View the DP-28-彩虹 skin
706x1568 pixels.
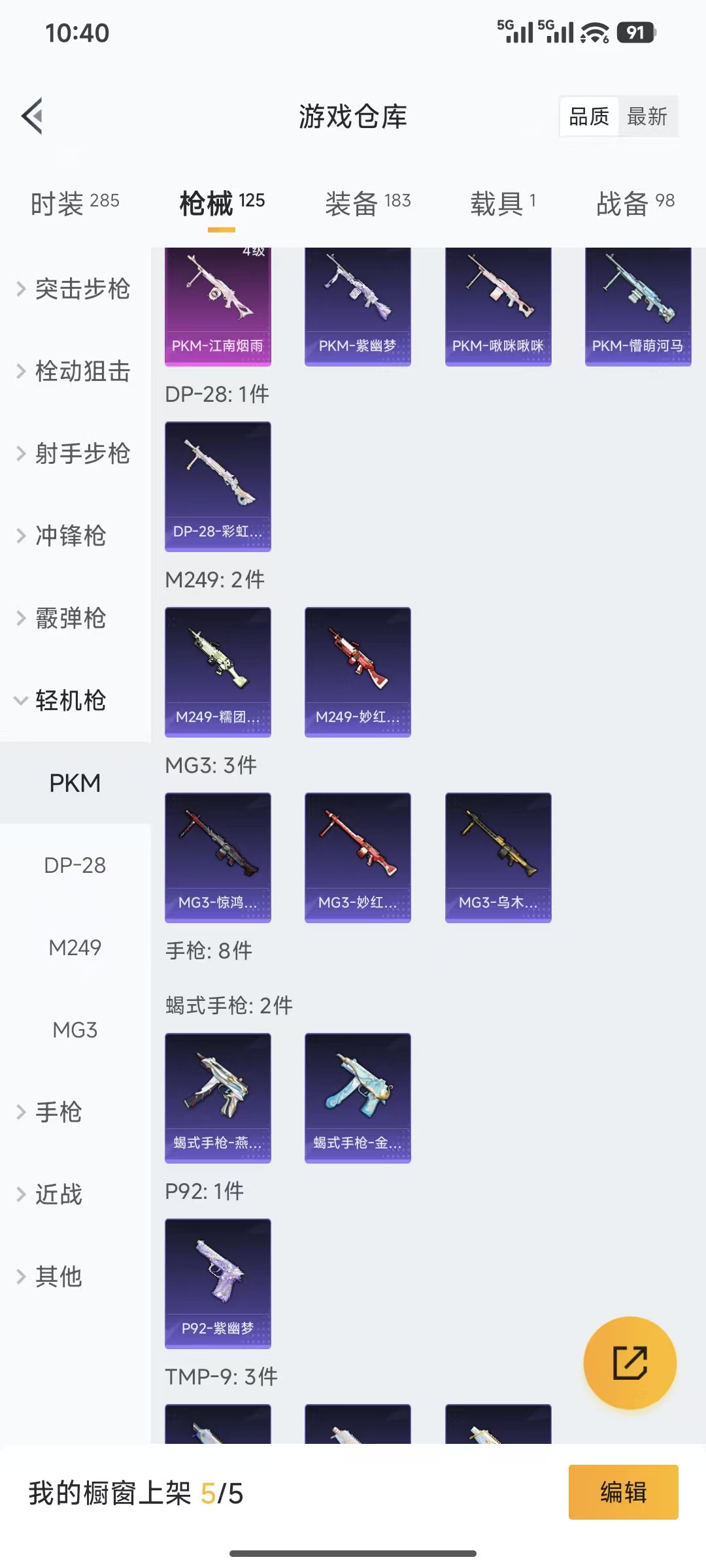[x=218, y=487]
